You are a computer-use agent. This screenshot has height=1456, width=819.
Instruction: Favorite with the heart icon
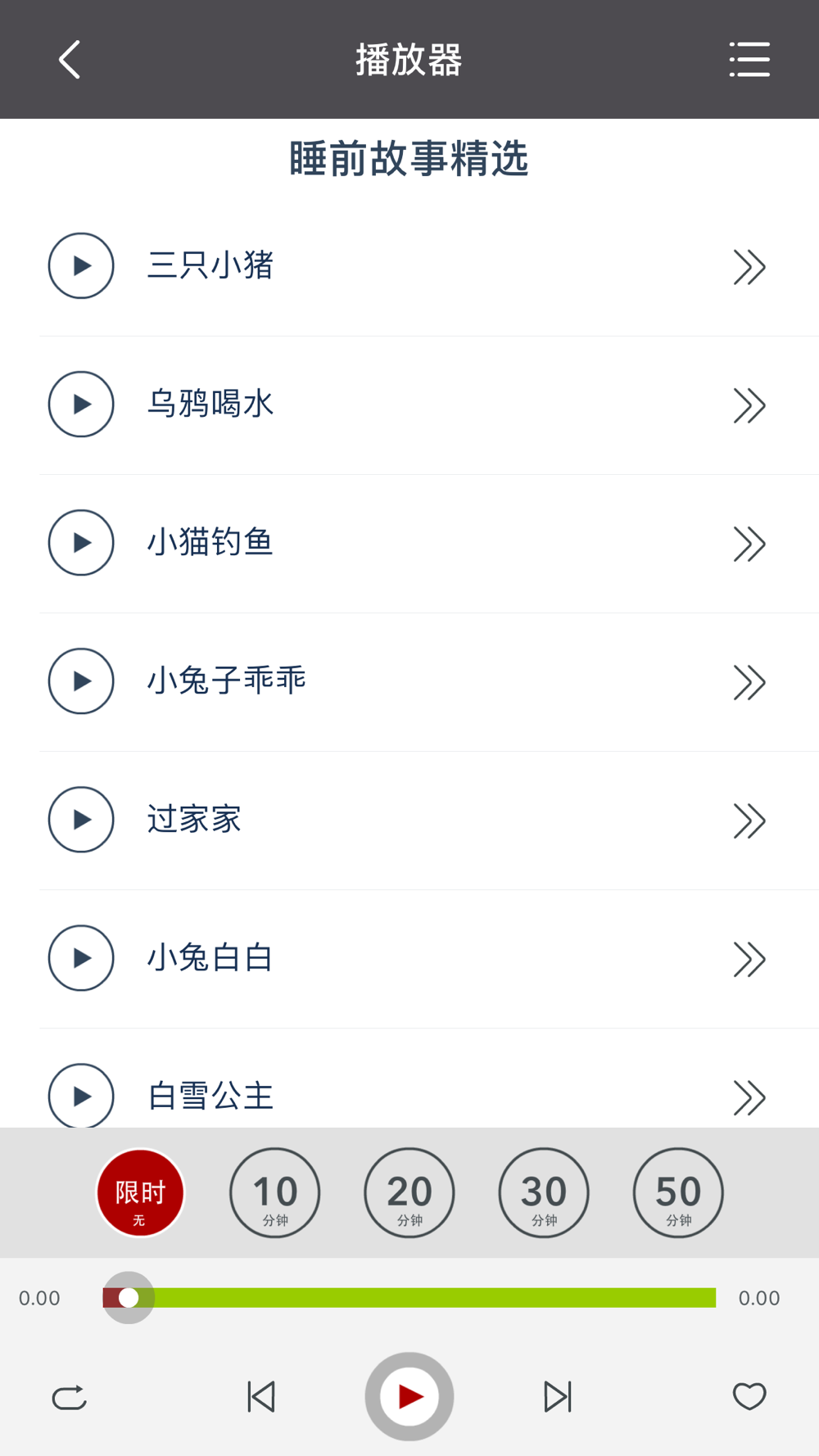[x=749, y=1396]
